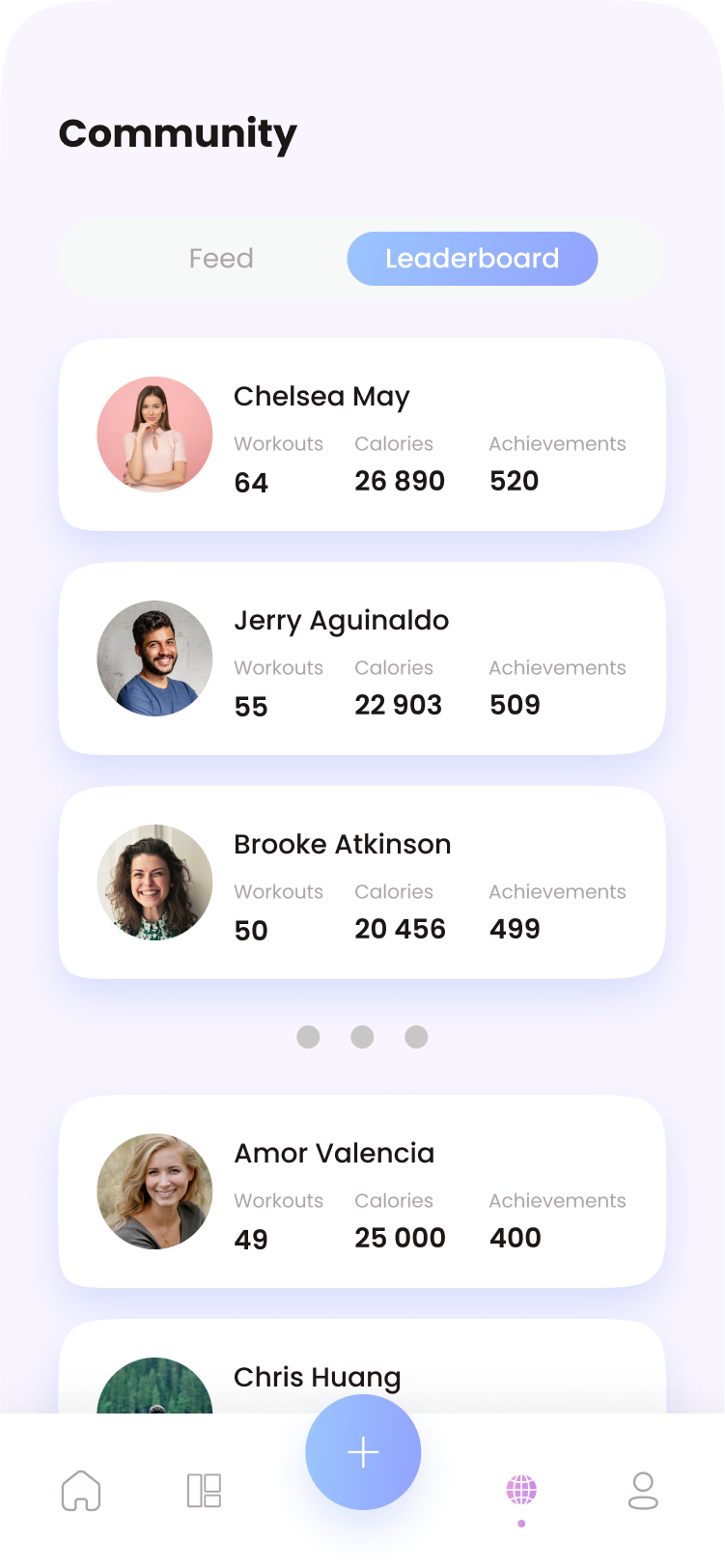Tap the plus floating action button

coord(363,1452)
